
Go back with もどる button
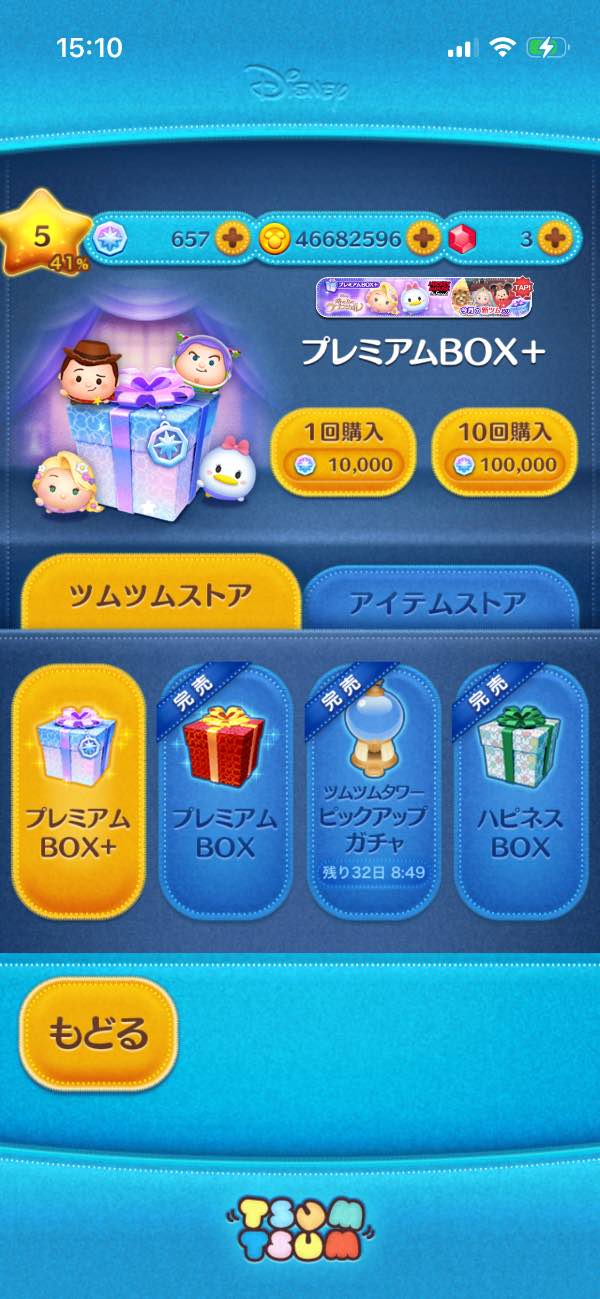point(98,1034)
